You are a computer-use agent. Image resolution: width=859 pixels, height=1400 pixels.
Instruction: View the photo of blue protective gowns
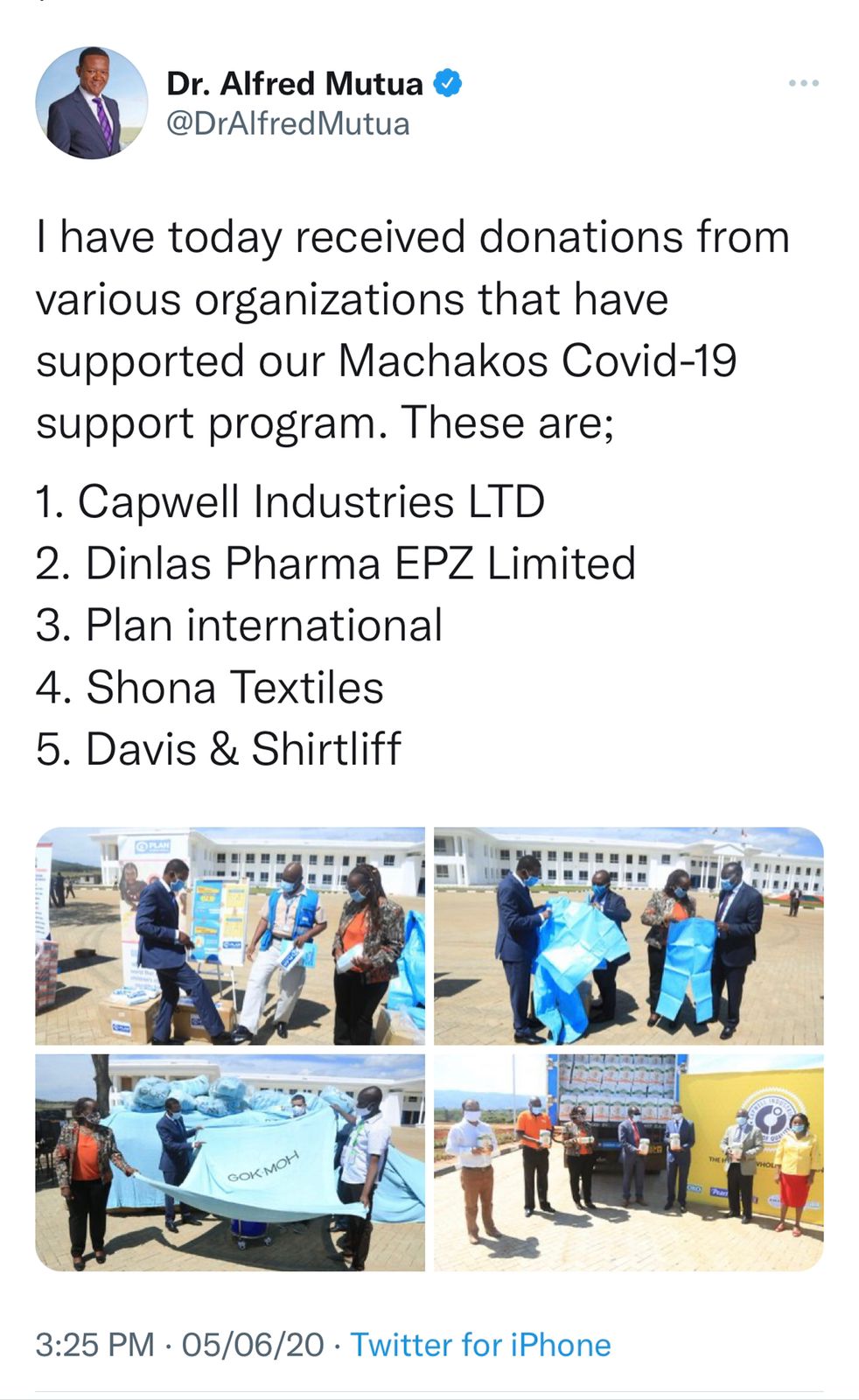coord(629,935)
